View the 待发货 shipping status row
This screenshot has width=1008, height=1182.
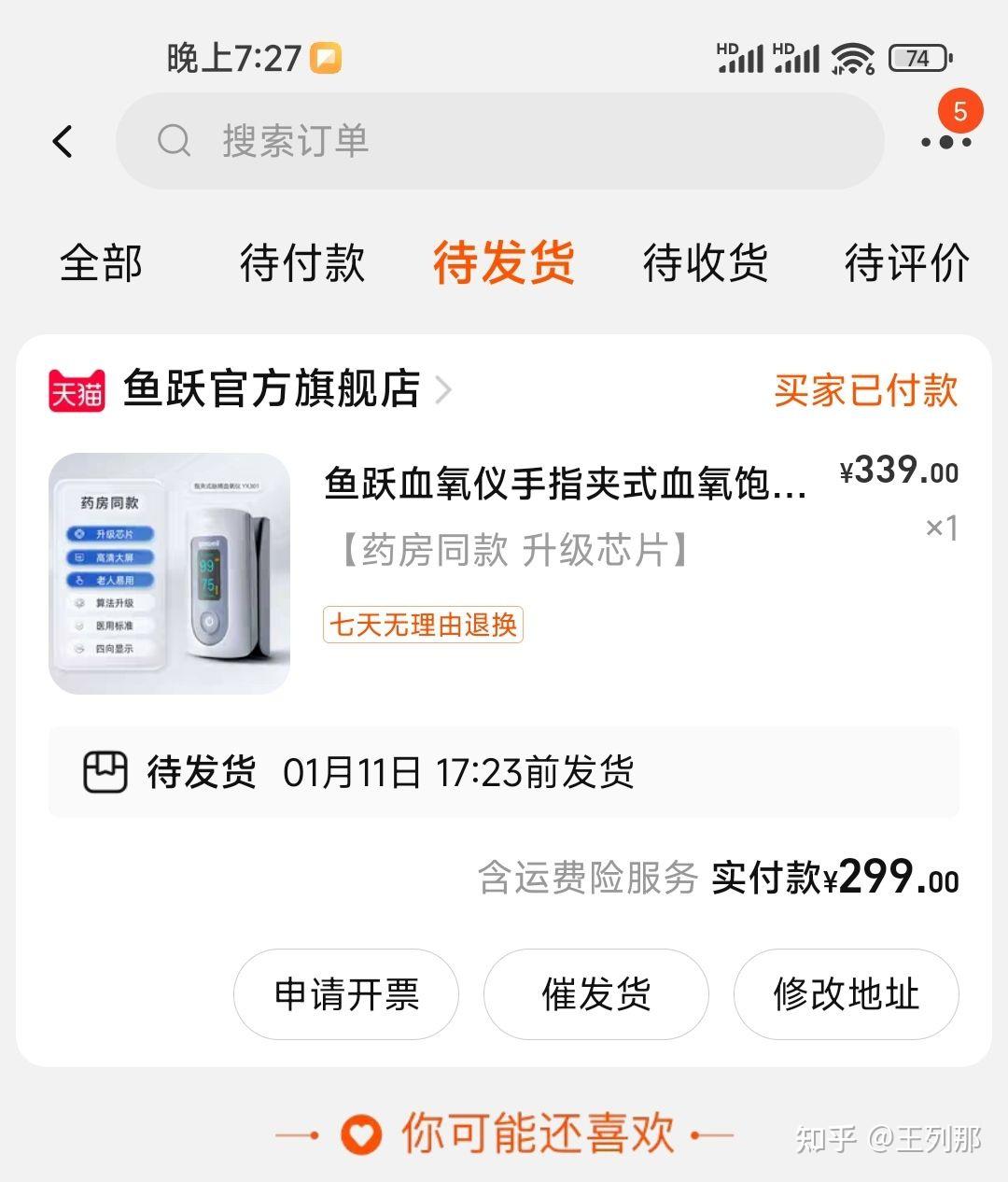503,772
